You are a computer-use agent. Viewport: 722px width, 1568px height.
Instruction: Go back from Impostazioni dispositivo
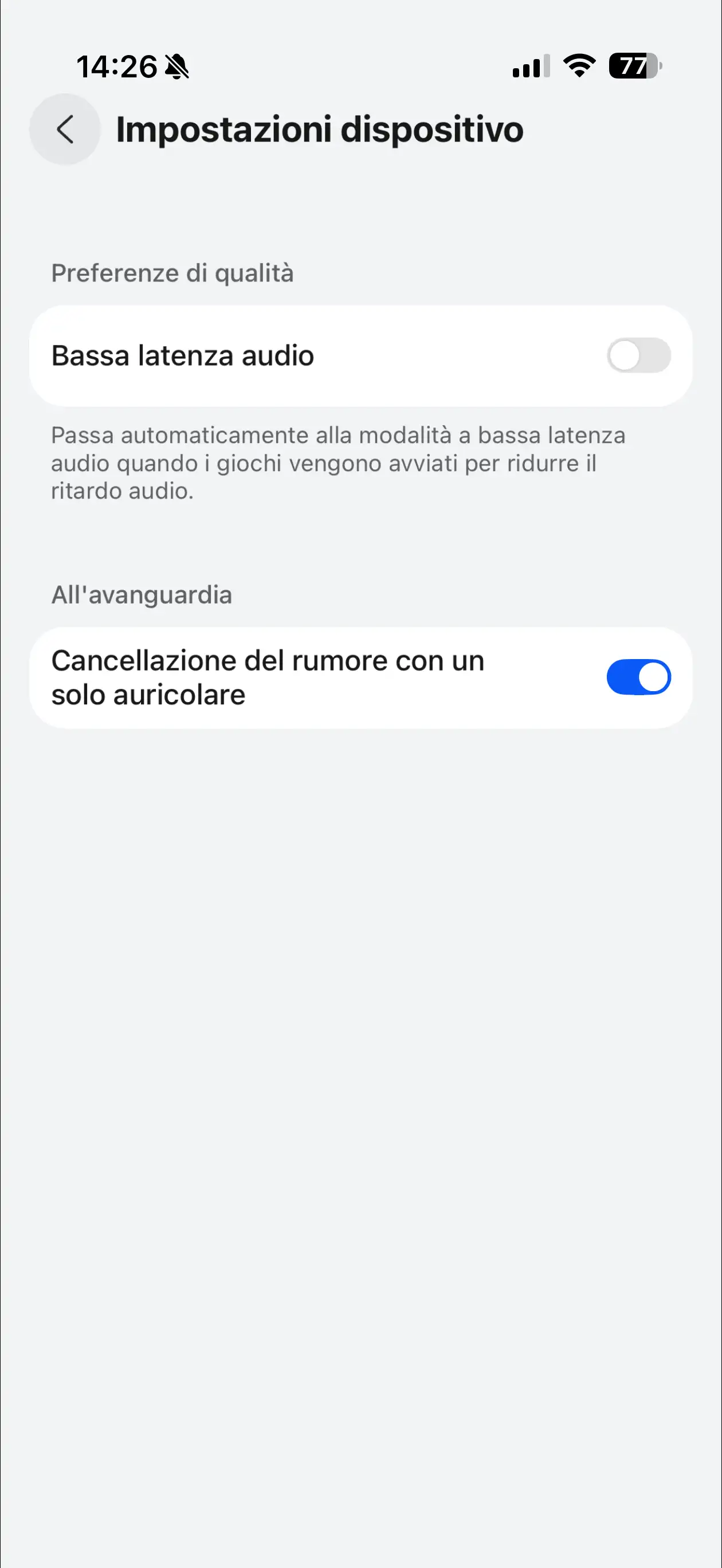point(65,129)
